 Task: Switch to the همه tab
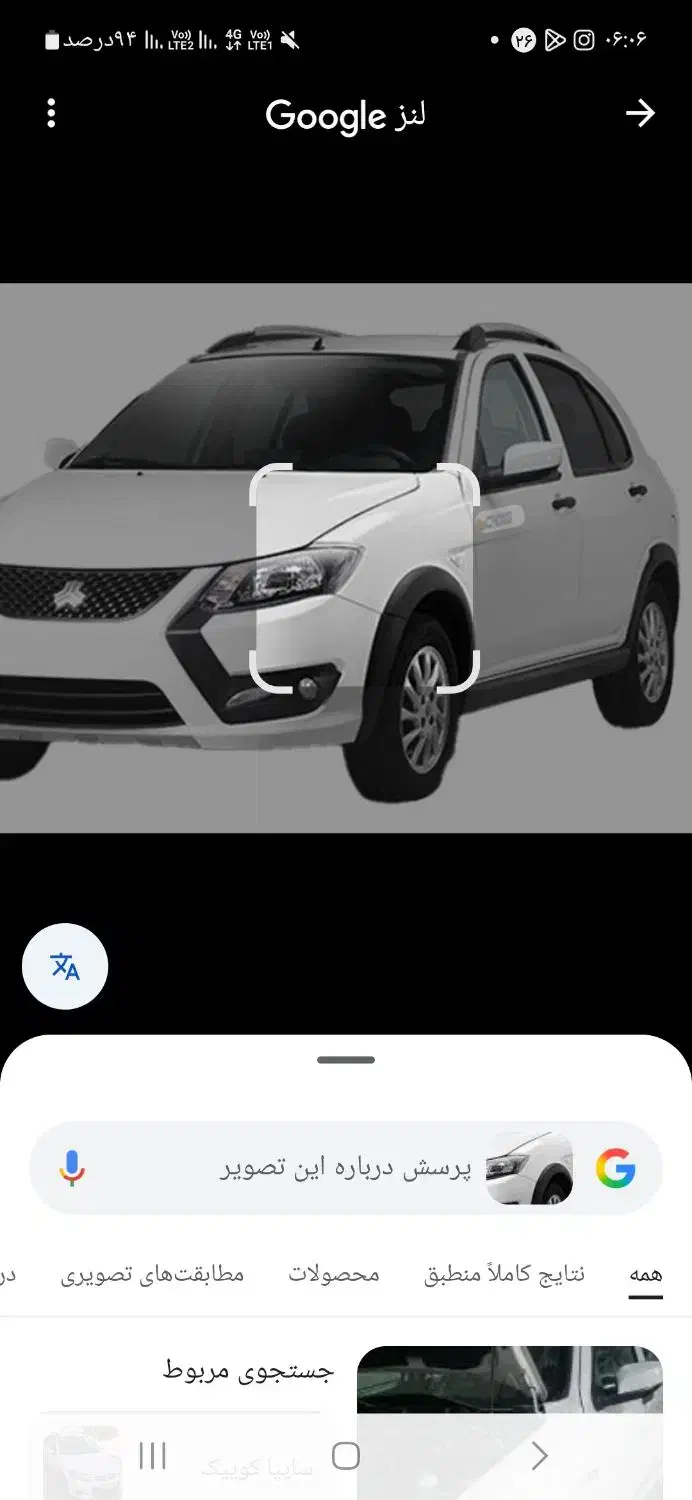[645, 1275]
